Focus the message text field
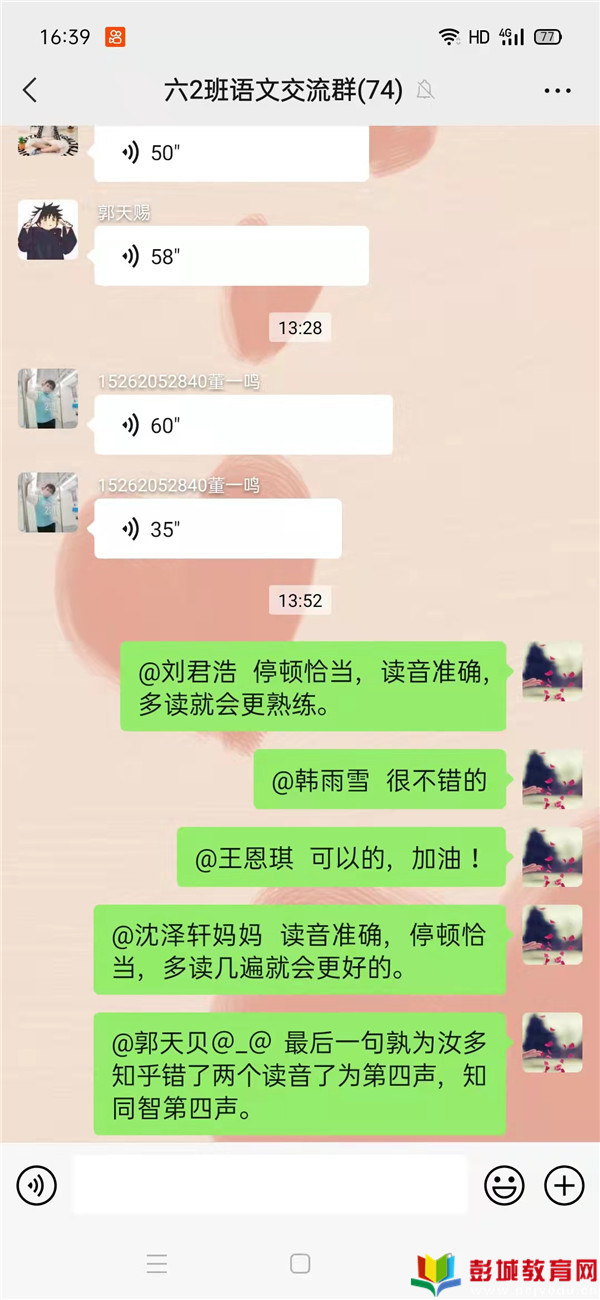The height and width of the screenshot is (1300, 600). 269,1186
